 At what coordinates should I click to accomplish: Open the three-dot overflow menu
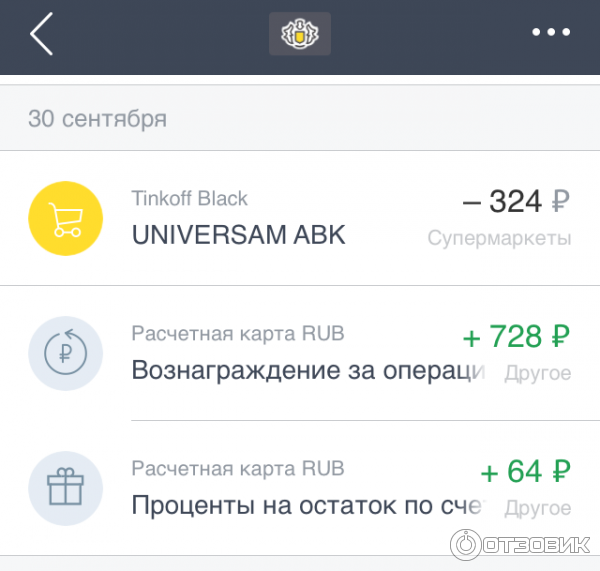(549, 33)
